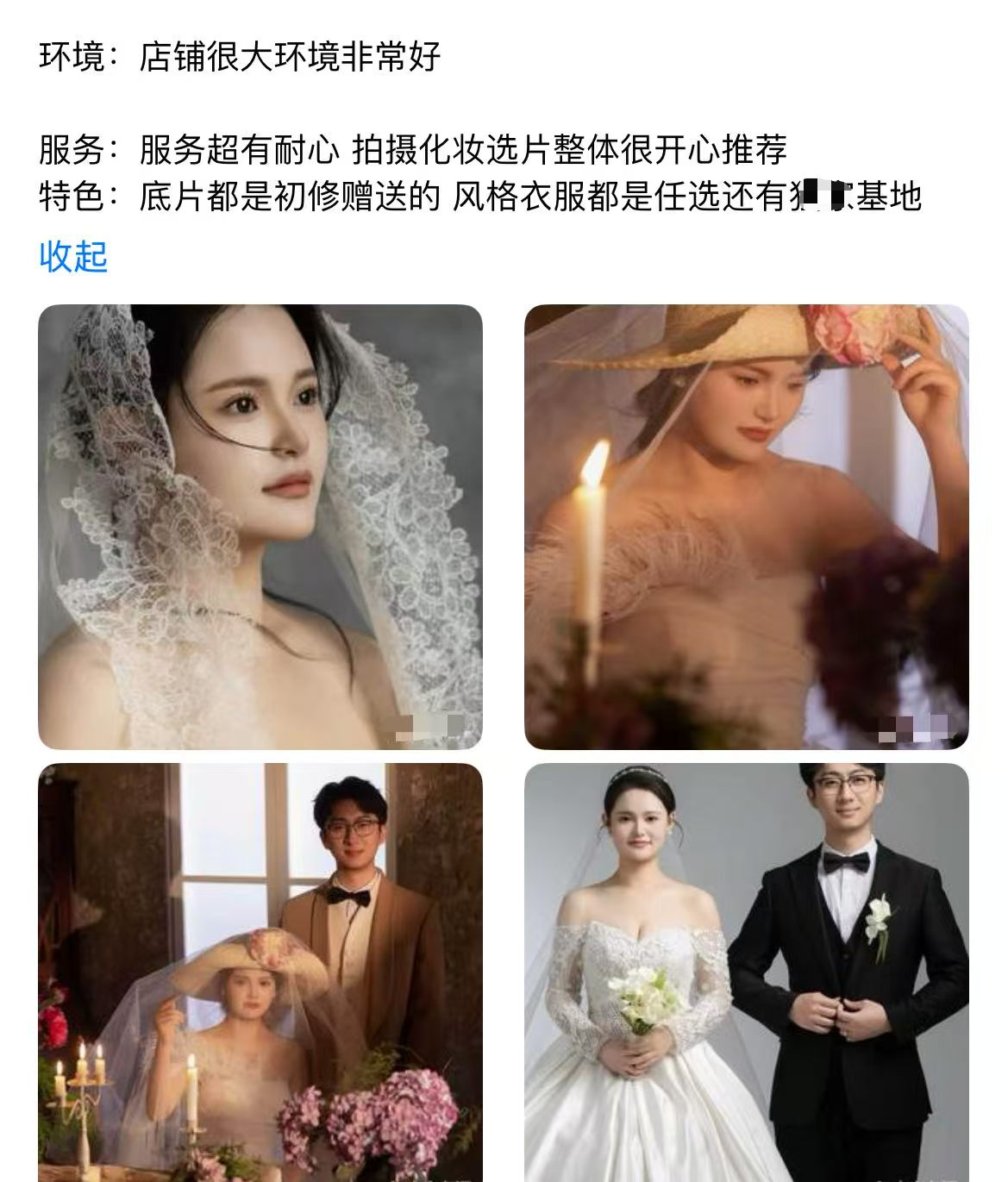1008x1182 pixels.
Task: Open the couple photo by the window
Action: pyautogui.click(x=260, y=972)
